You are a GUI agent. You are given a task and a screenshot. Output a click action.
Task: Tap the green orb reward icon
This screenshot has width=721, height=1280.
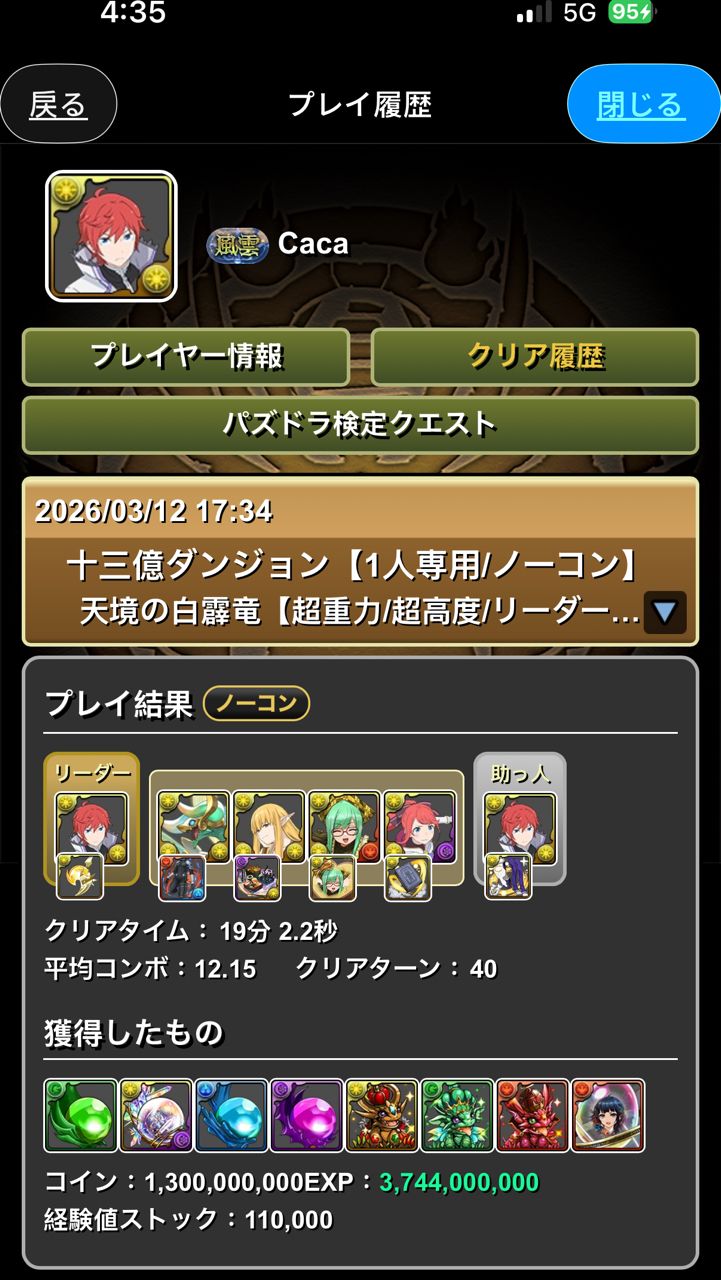pos(81,1115)
